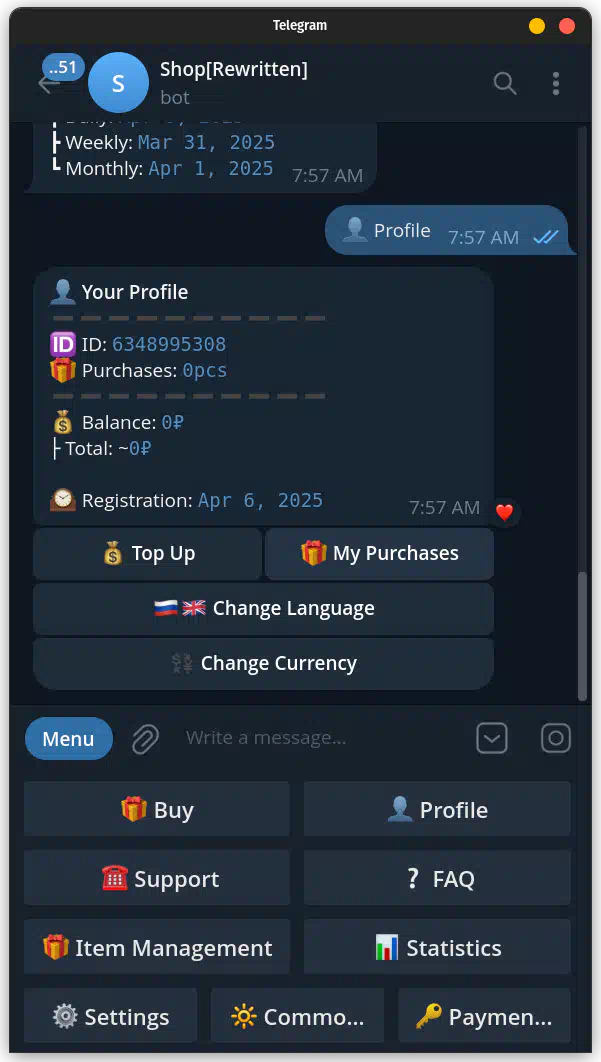Open the FAQ button
The image size is (601, 1062).
437,878
